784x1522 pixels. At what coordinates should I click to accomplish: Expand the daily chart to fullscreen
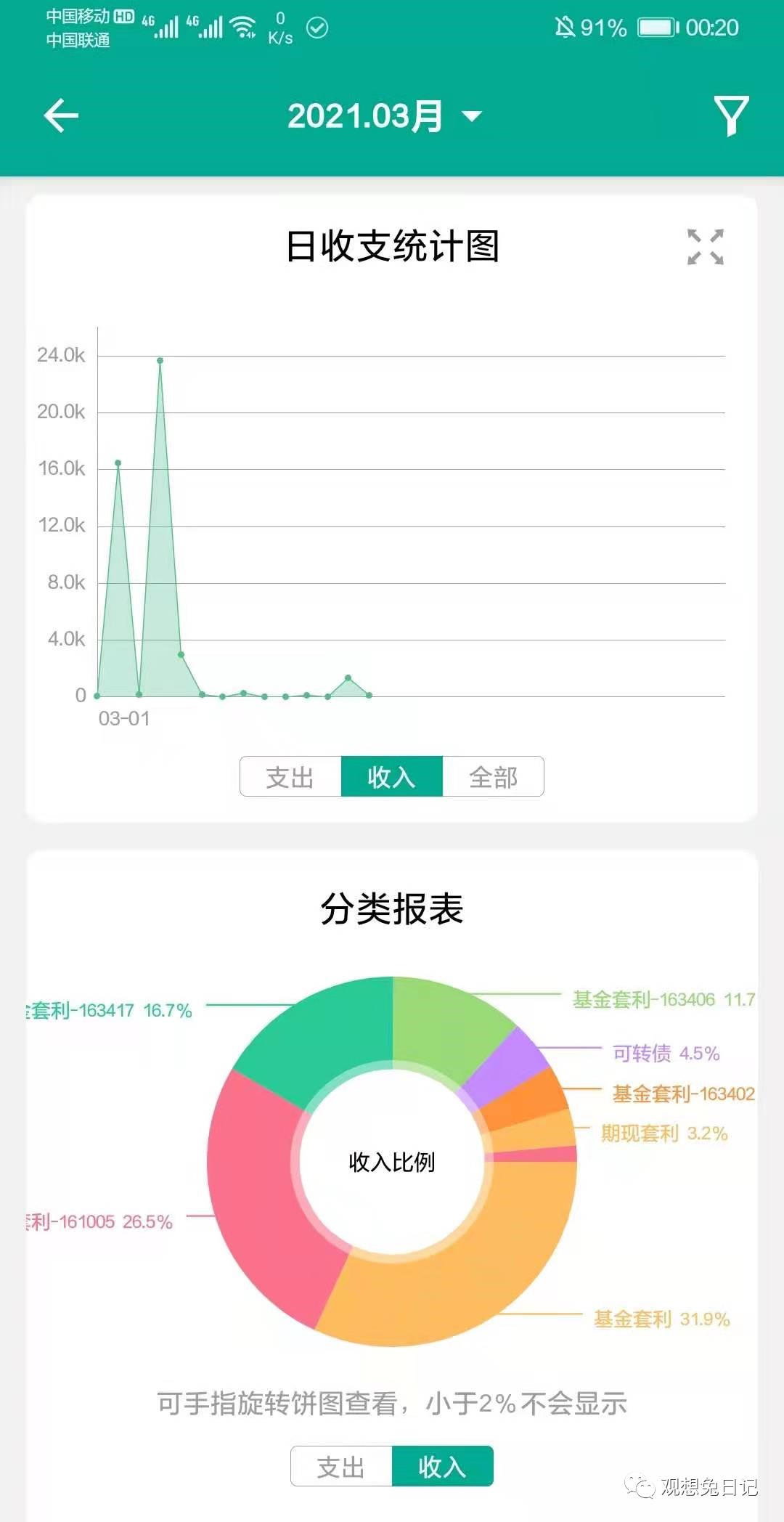[706, 247]
